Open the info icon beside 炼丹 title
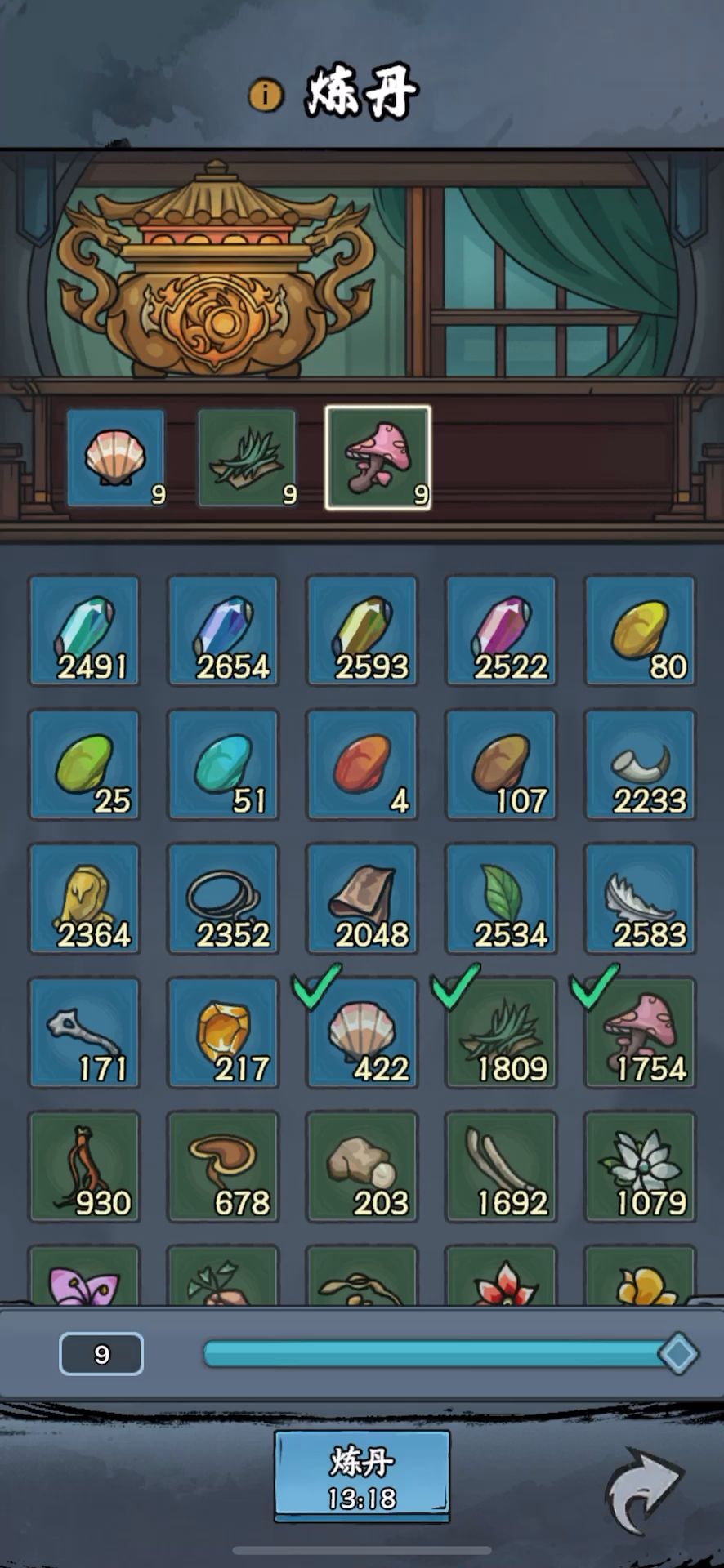 tap(265, 95)
